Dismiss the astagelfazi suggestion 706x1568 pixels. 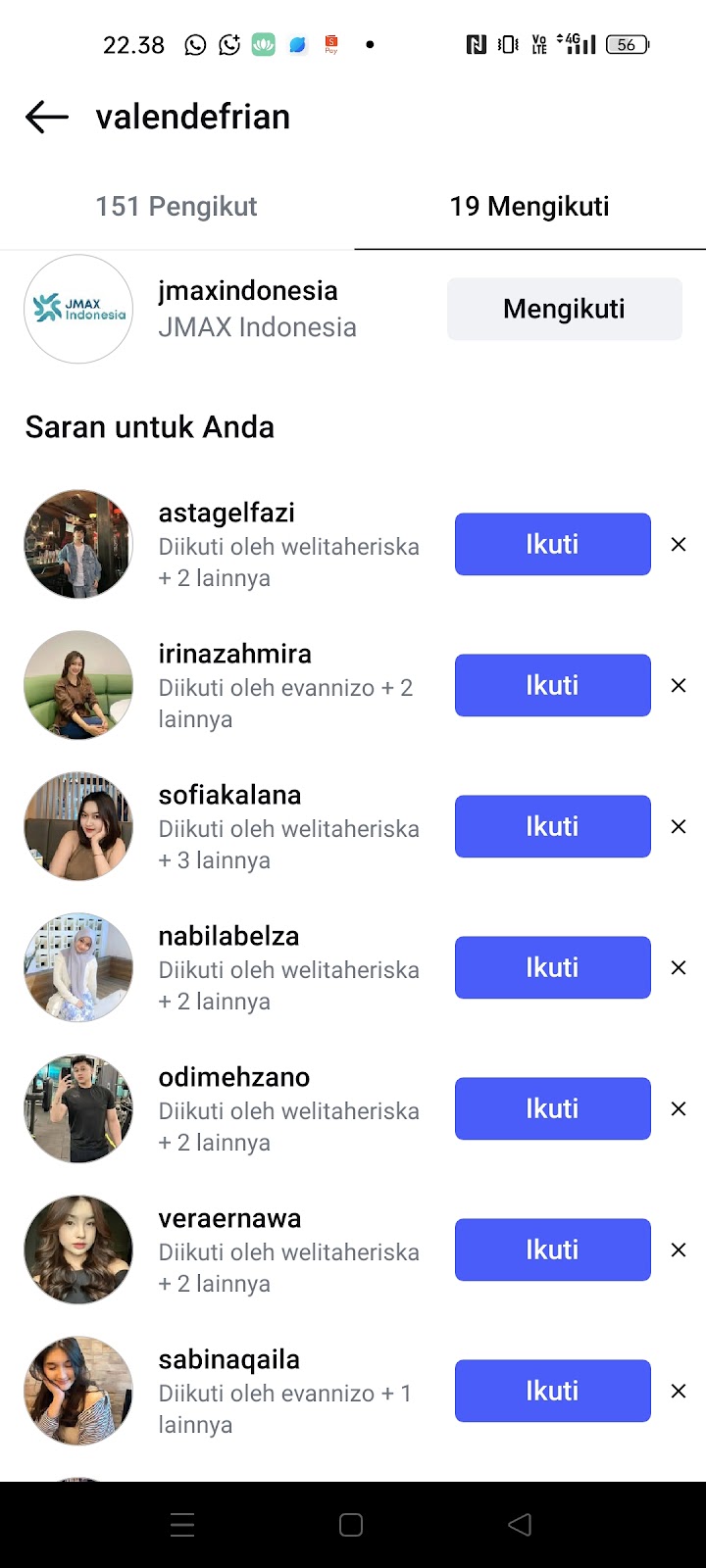678,544
